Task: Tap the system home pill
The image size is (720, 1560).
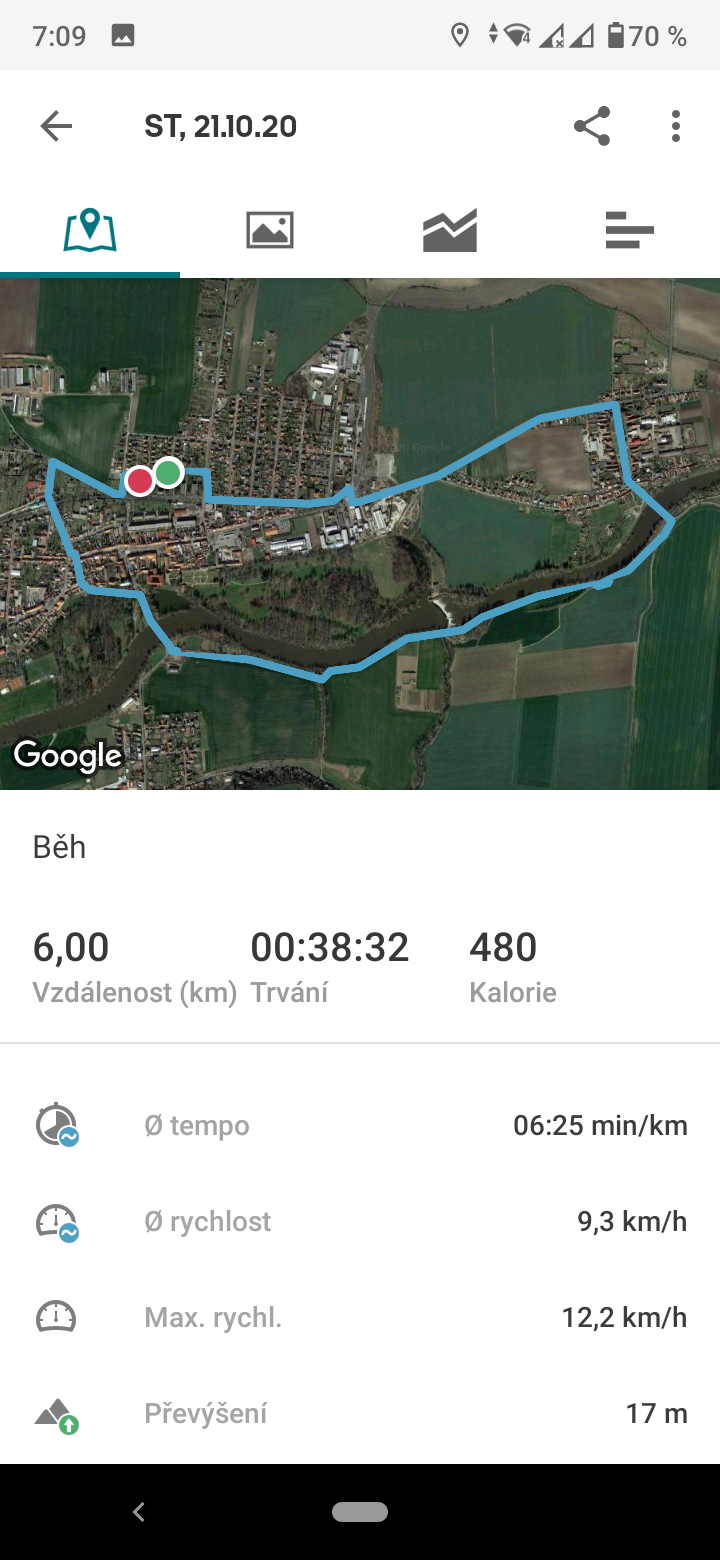Action: (360, 1512)
